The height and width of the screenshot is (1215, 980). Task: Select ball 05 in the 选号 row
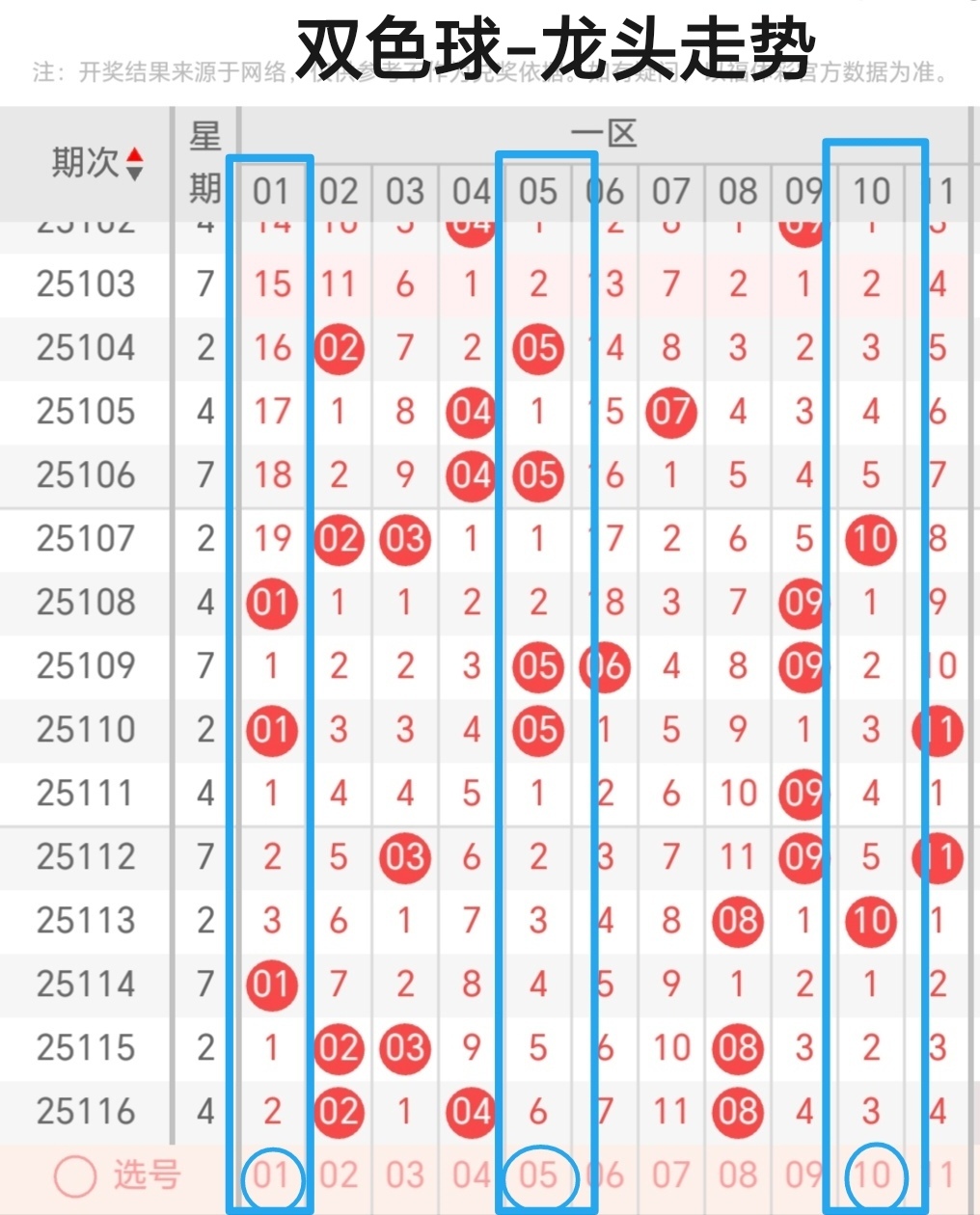point(538,1178)
